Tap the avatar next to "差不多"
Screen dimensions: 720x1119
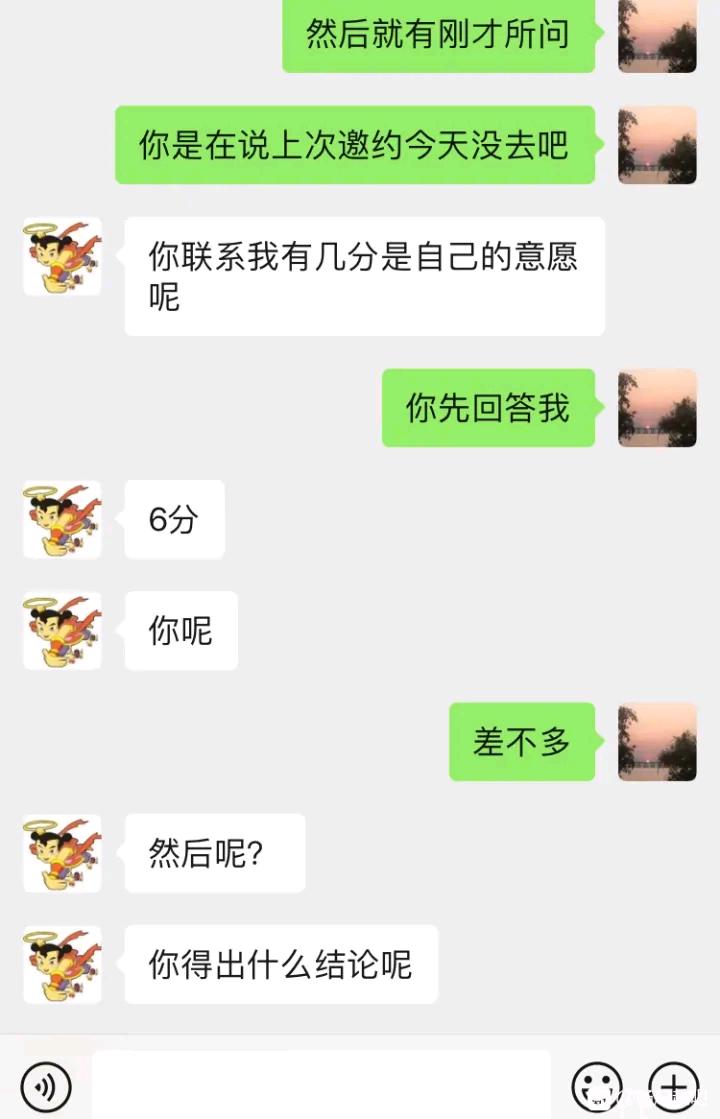coord(657,742)
